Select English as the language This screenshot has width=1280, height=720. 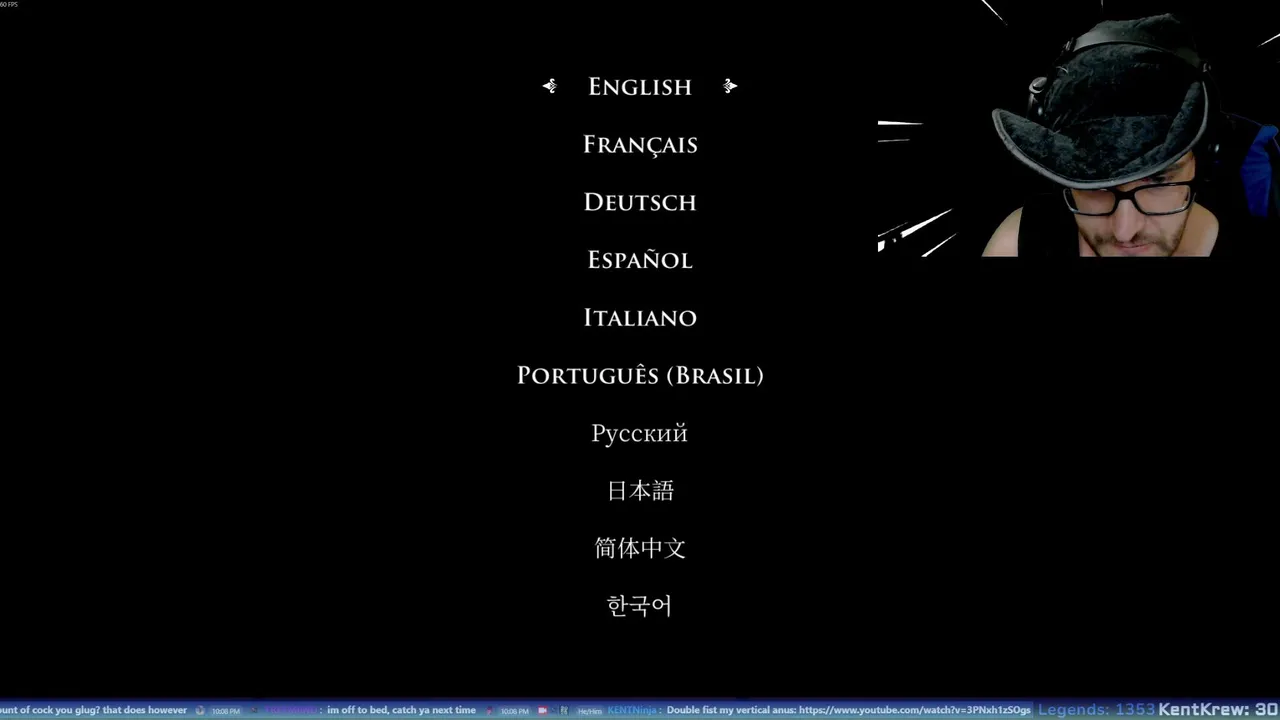coord(640,87)
